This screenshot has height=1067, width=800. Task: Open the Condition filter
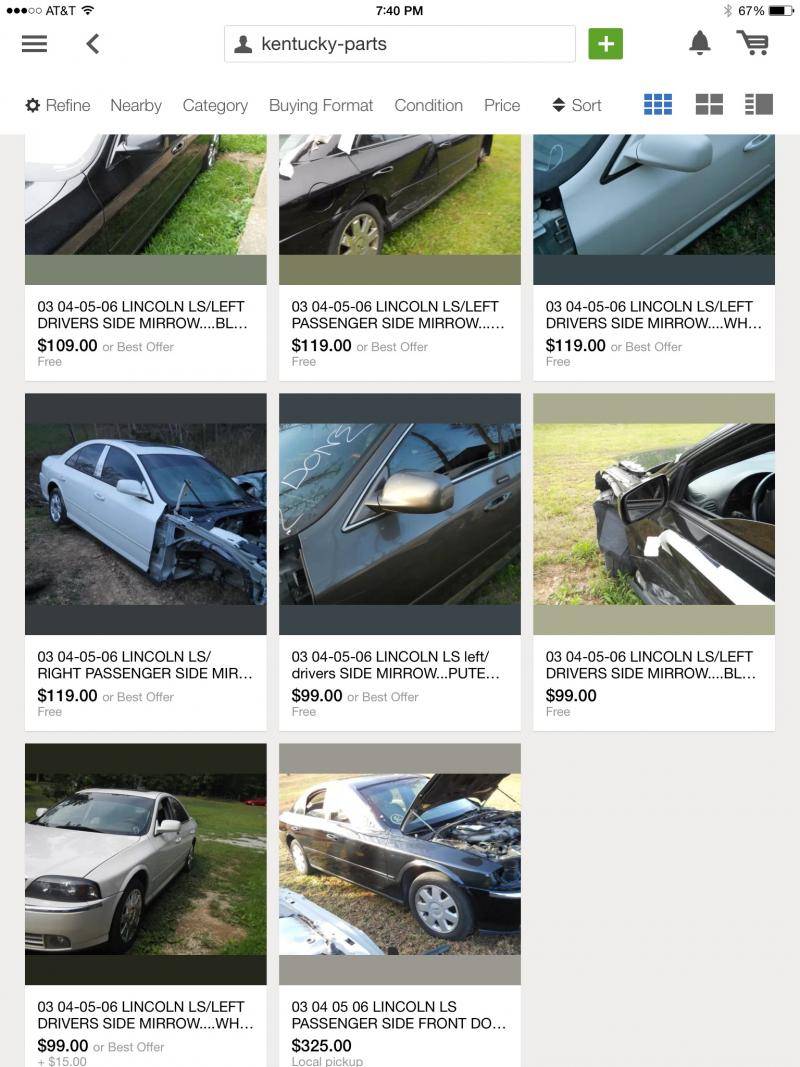tap(428, 105)
